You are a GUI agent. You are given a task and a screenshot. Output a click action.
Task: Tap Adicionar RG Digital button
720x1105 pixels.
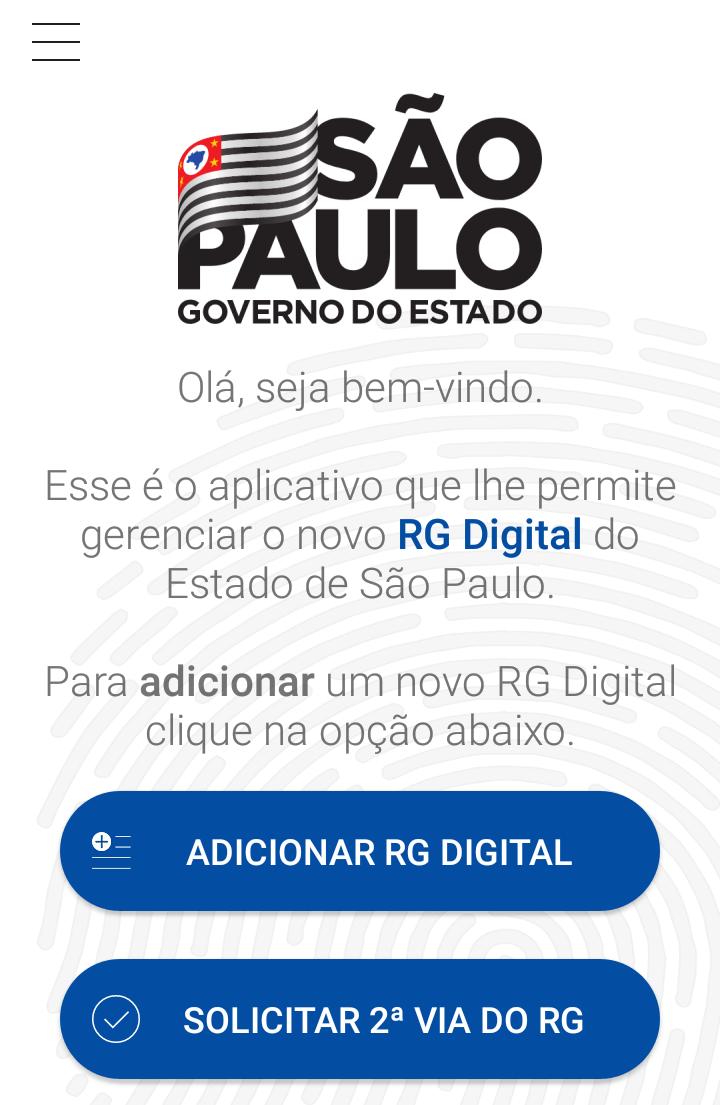click(x=360, y=851)
